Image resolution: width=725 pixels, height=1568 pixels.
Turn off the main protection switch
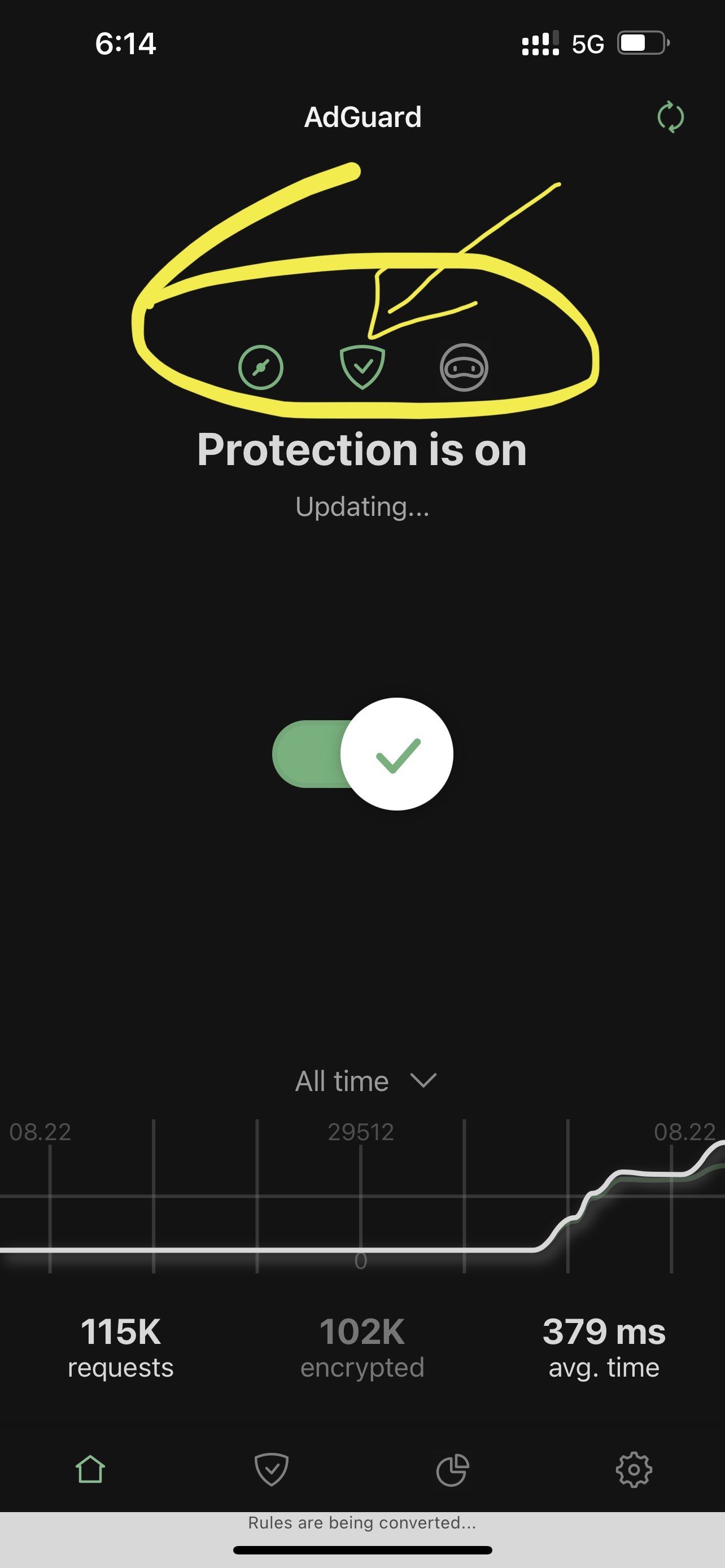point(363,754)
